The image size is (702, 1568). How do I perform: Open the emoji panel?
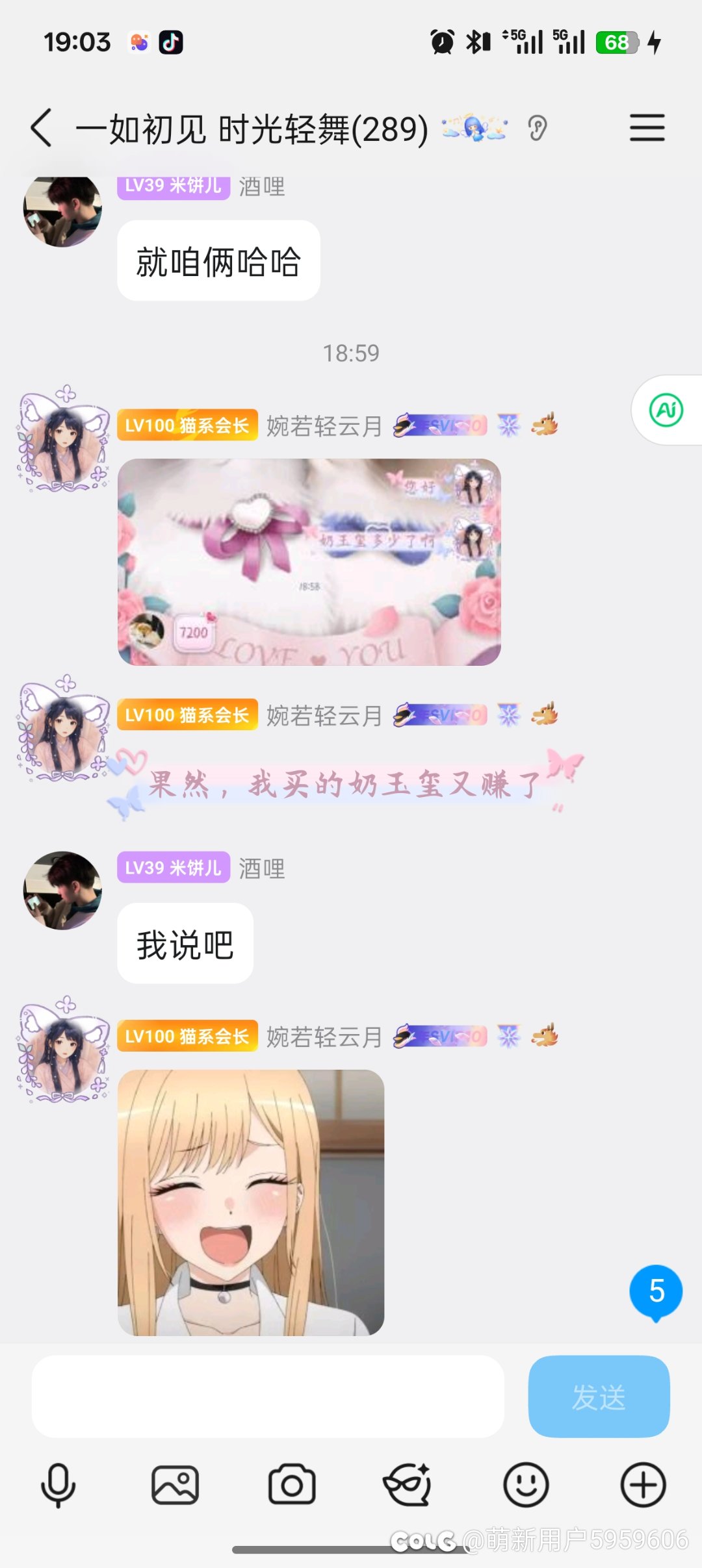(x=526, y=1485)
